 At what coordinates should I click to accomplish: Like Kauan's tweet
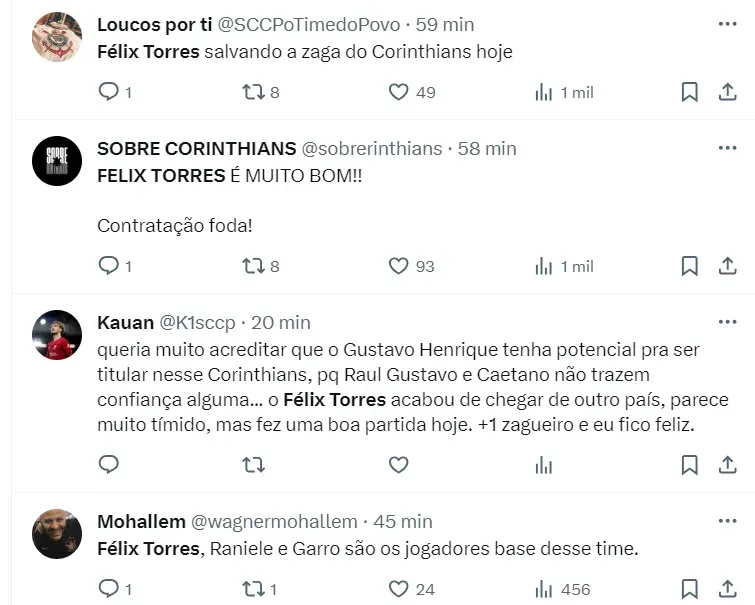pyautogui.click(x=399, y=465)
